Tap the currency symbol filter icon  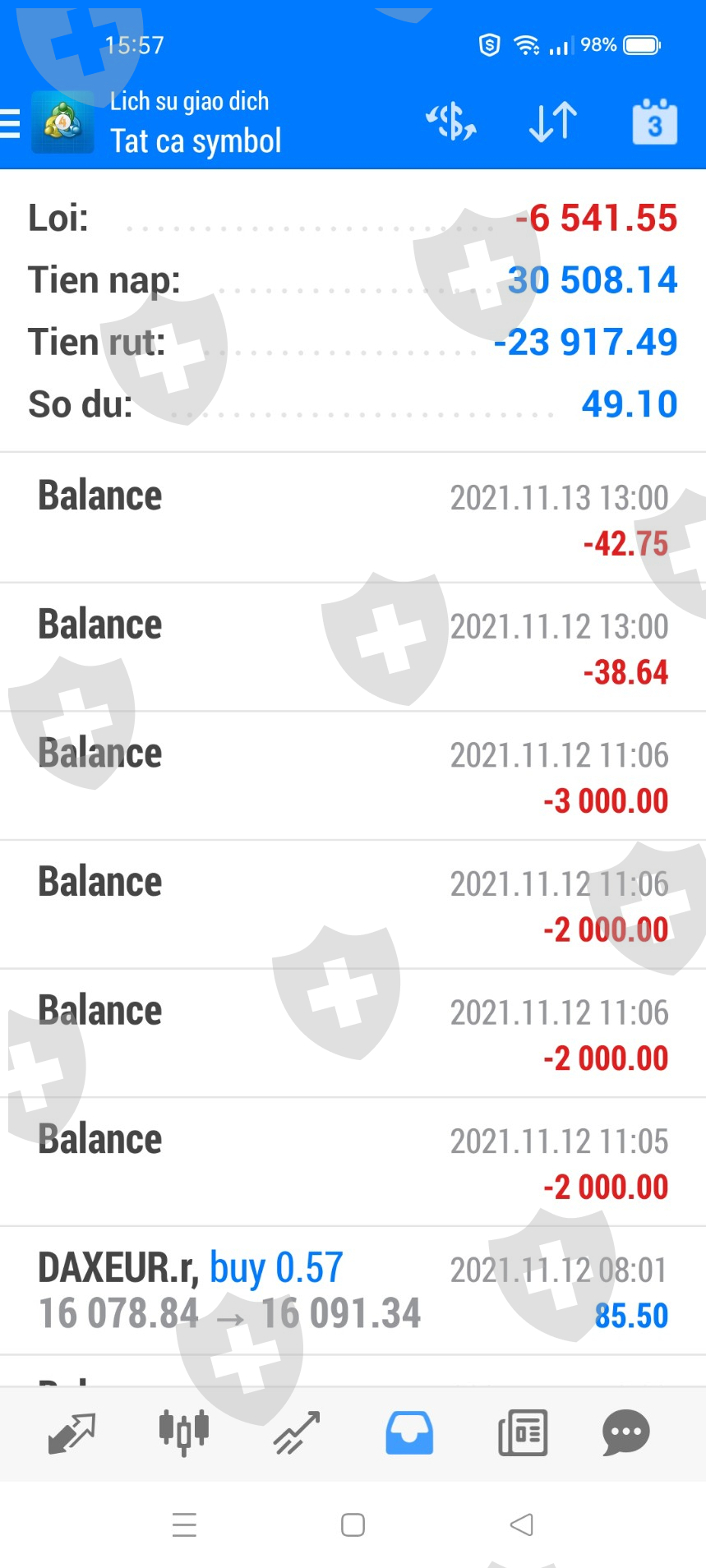450,122
